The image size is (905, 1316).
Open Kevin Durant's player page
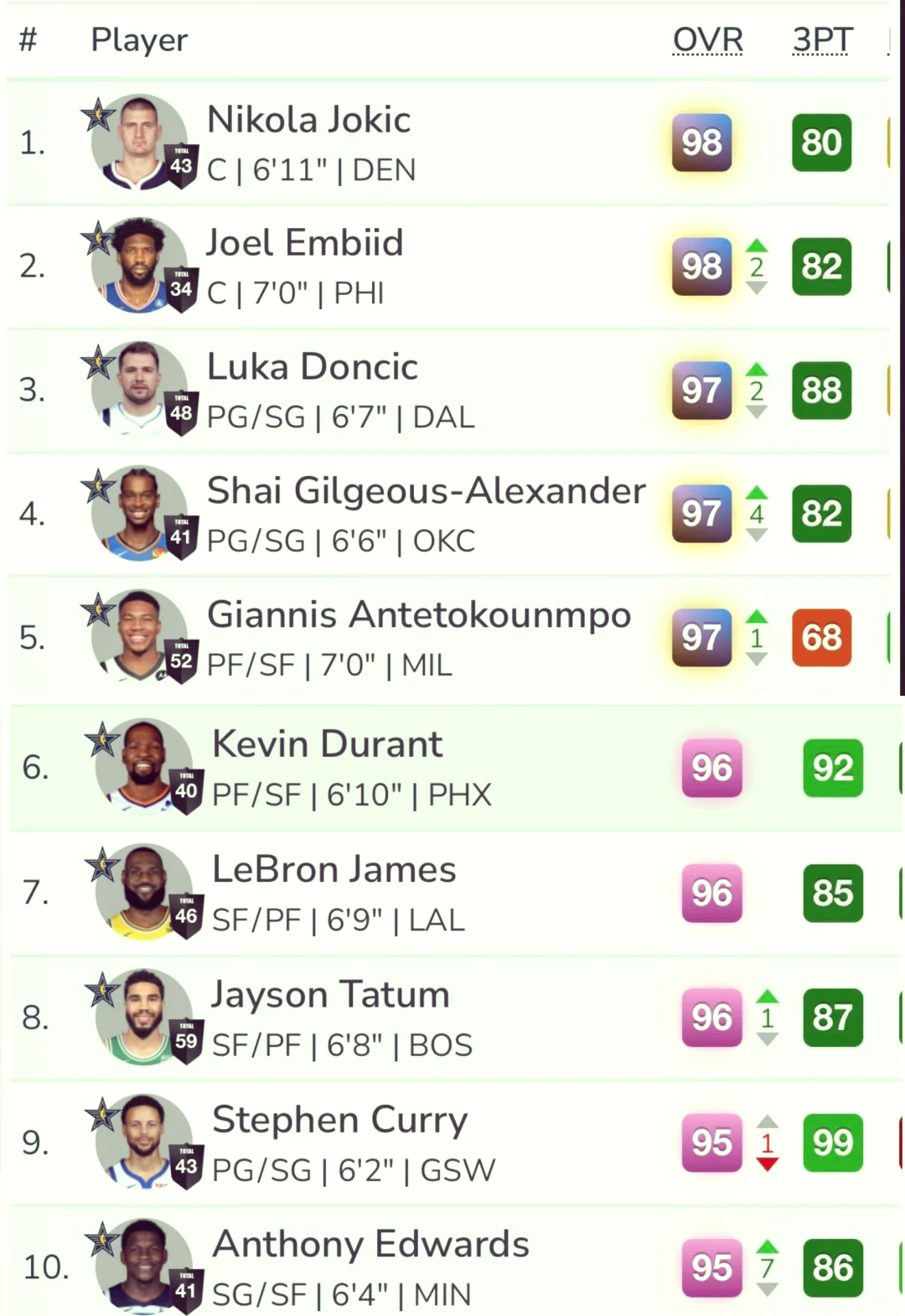pos(327,744)
